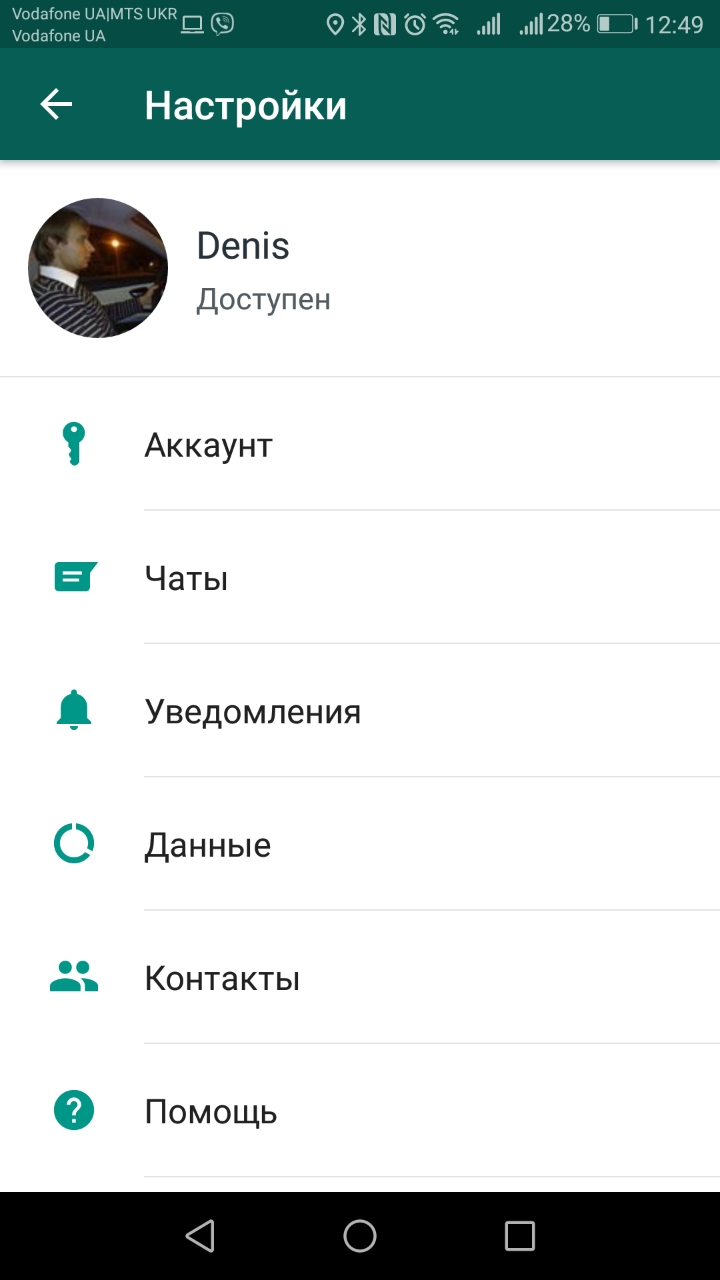Screen dimensions: 720x1280
Task: Open the recent apps view
Action: (520, 1236)
